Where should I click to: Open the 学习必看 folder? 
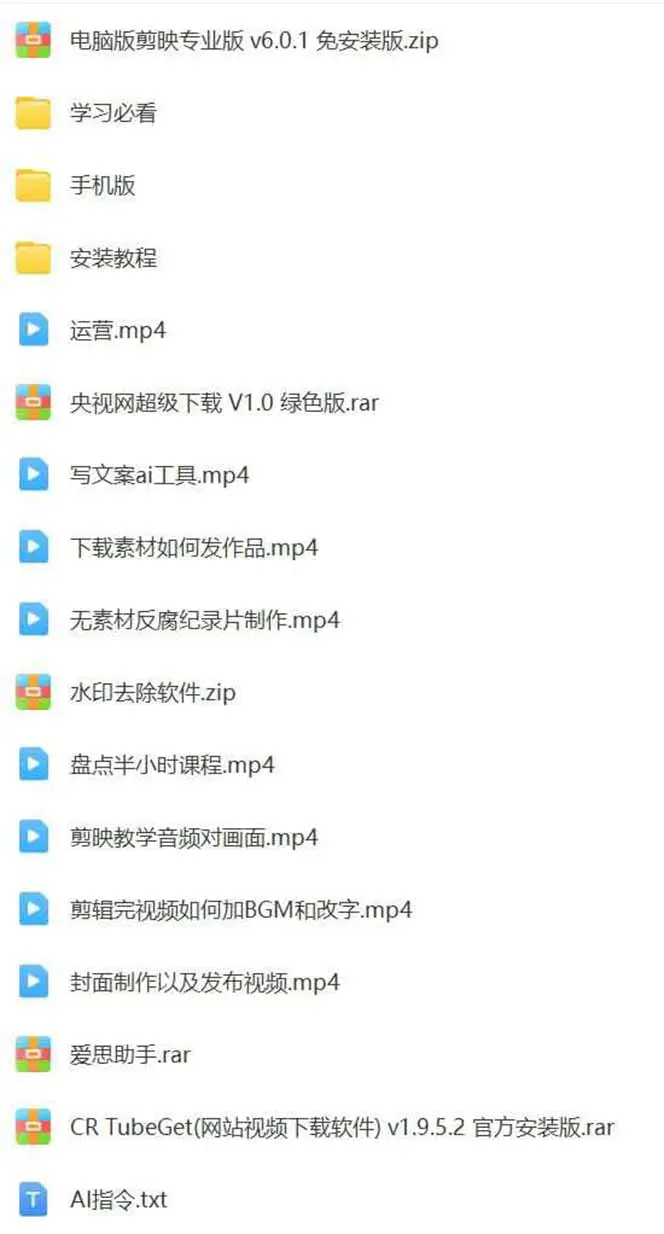112,113
